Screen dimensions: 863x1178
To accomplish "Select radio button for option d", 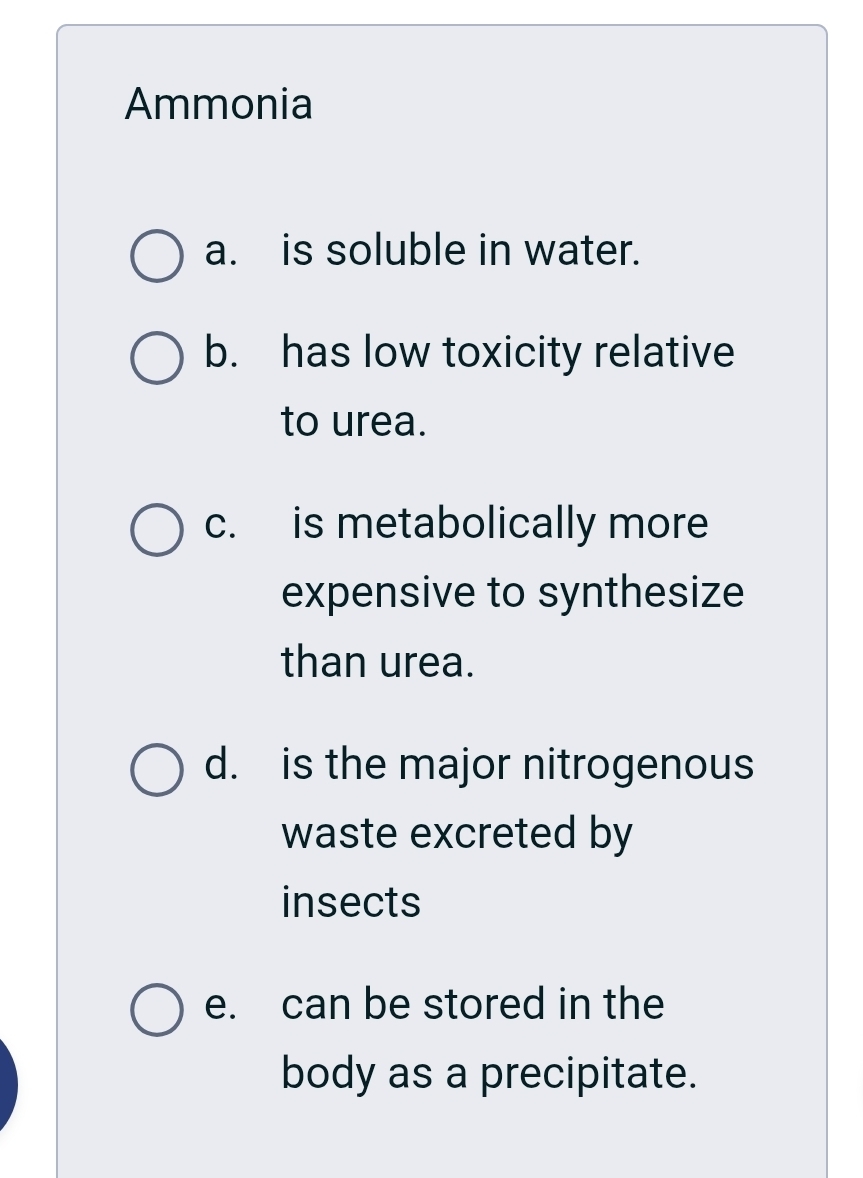I will [x=156, y=771].
